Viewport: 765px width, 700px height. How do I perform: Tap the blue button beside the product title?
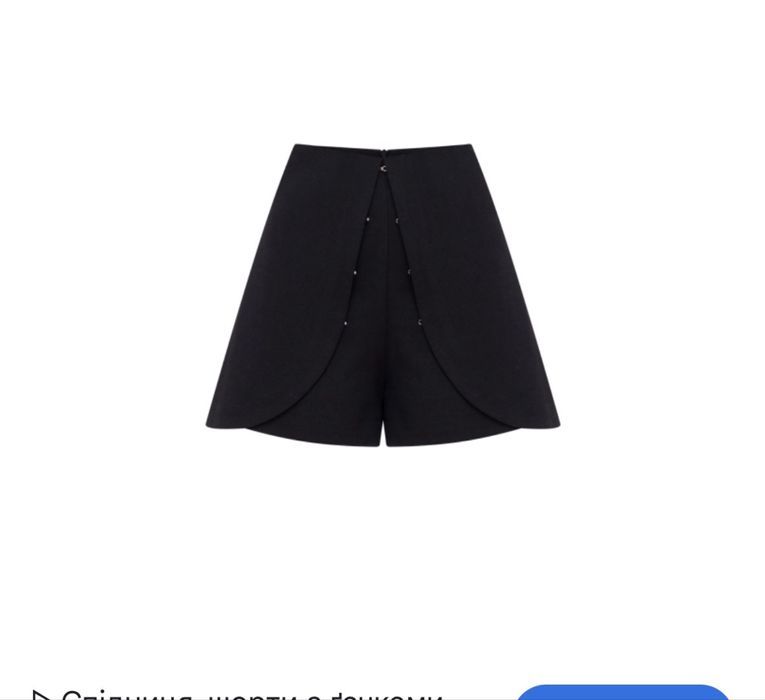tap(622, 692)
